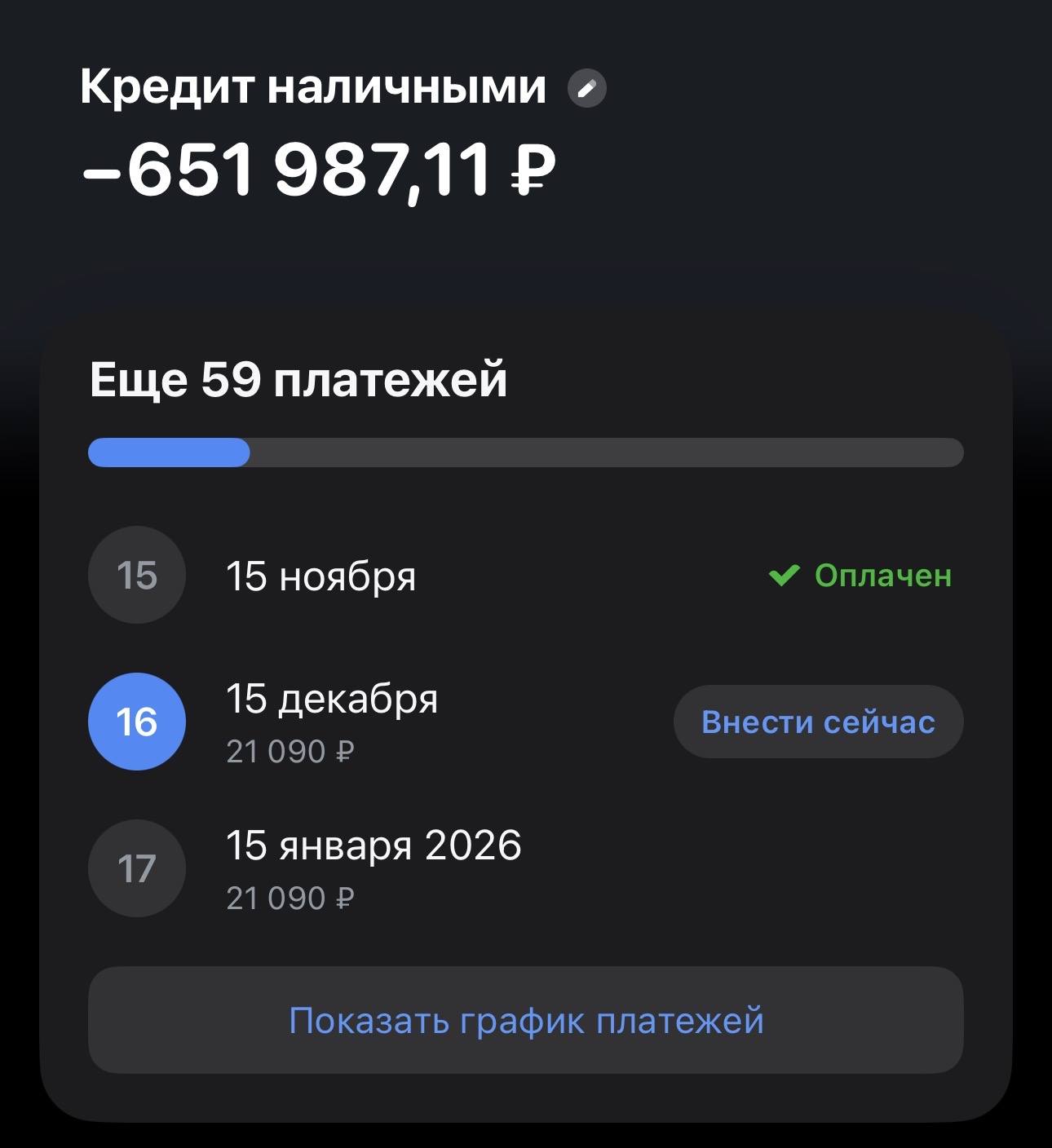Tap the loan balance −651 987,11 ₽
Image resolution: width=1052 pixels, height=1148 pixels.
pos(320,169)
